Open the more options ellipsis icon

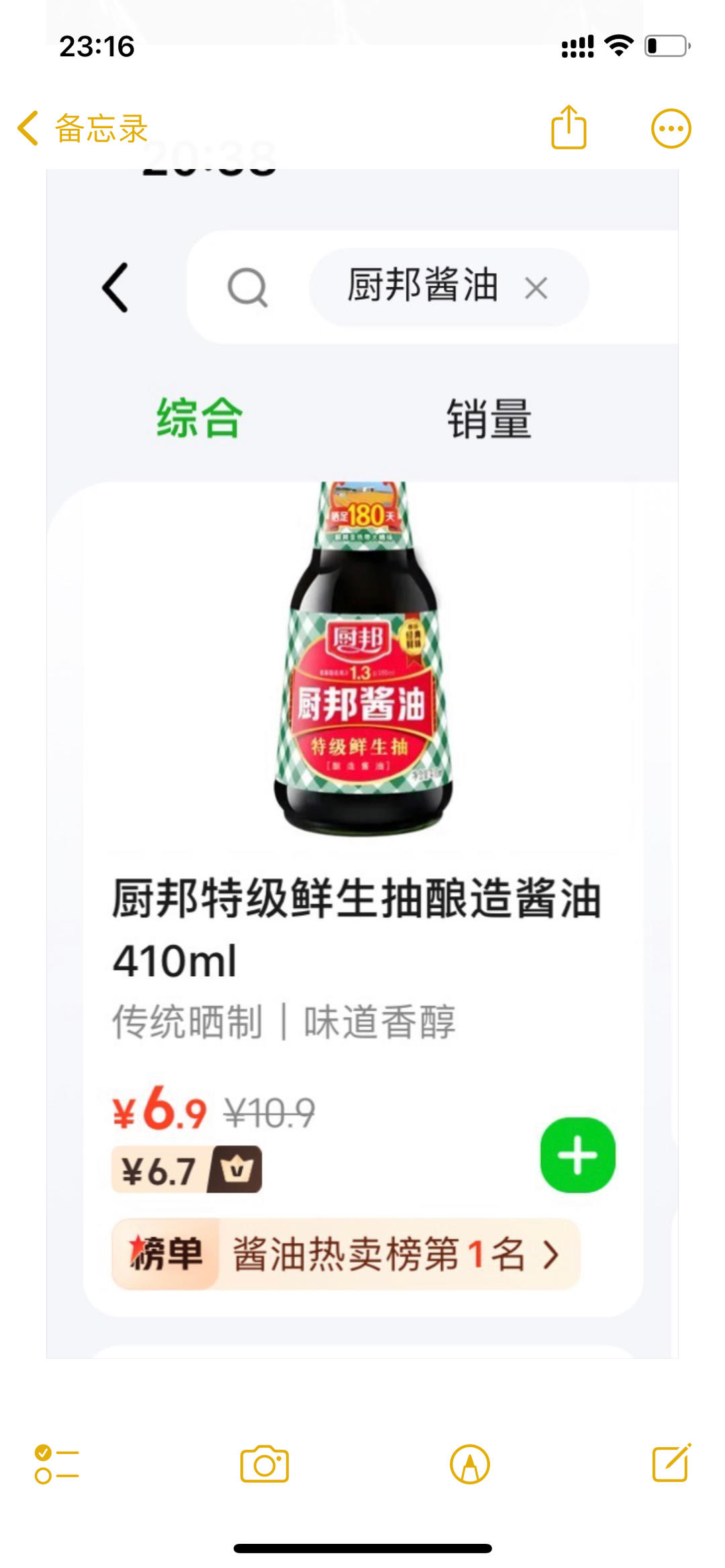[x=672, y=128]
